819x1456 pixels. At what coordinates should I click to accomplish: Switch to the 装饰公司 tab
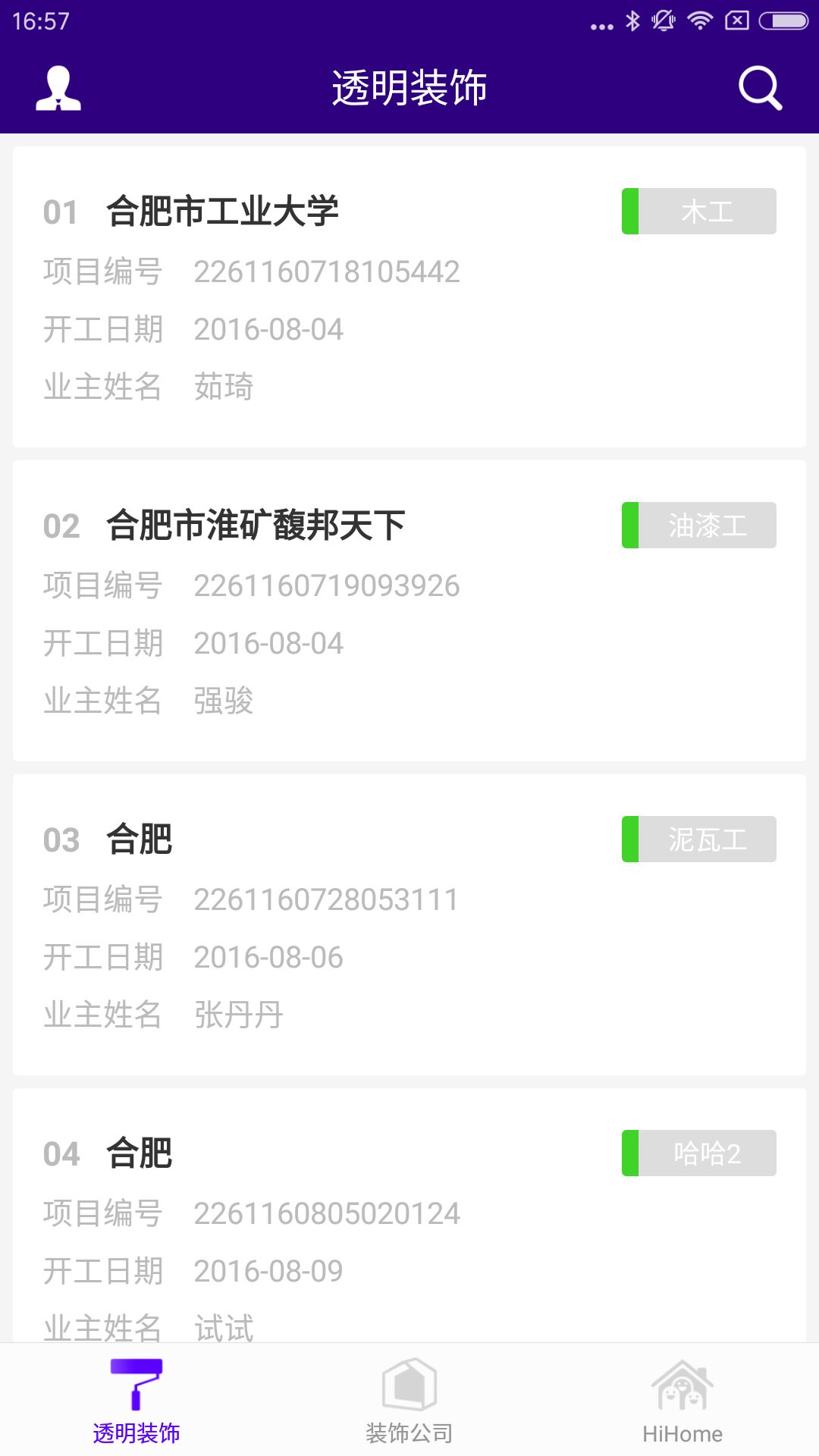(409, 1400)
